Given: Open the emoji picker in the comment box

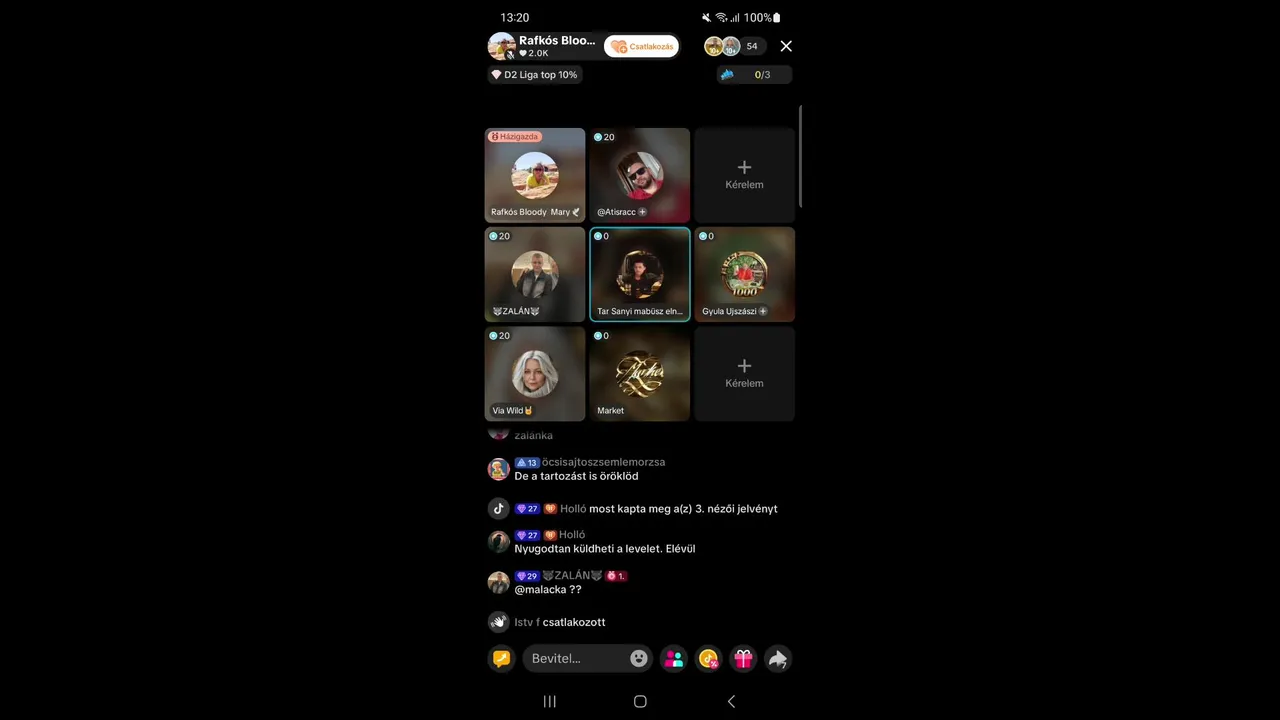Looking at the screenshot, I should 639,658.
